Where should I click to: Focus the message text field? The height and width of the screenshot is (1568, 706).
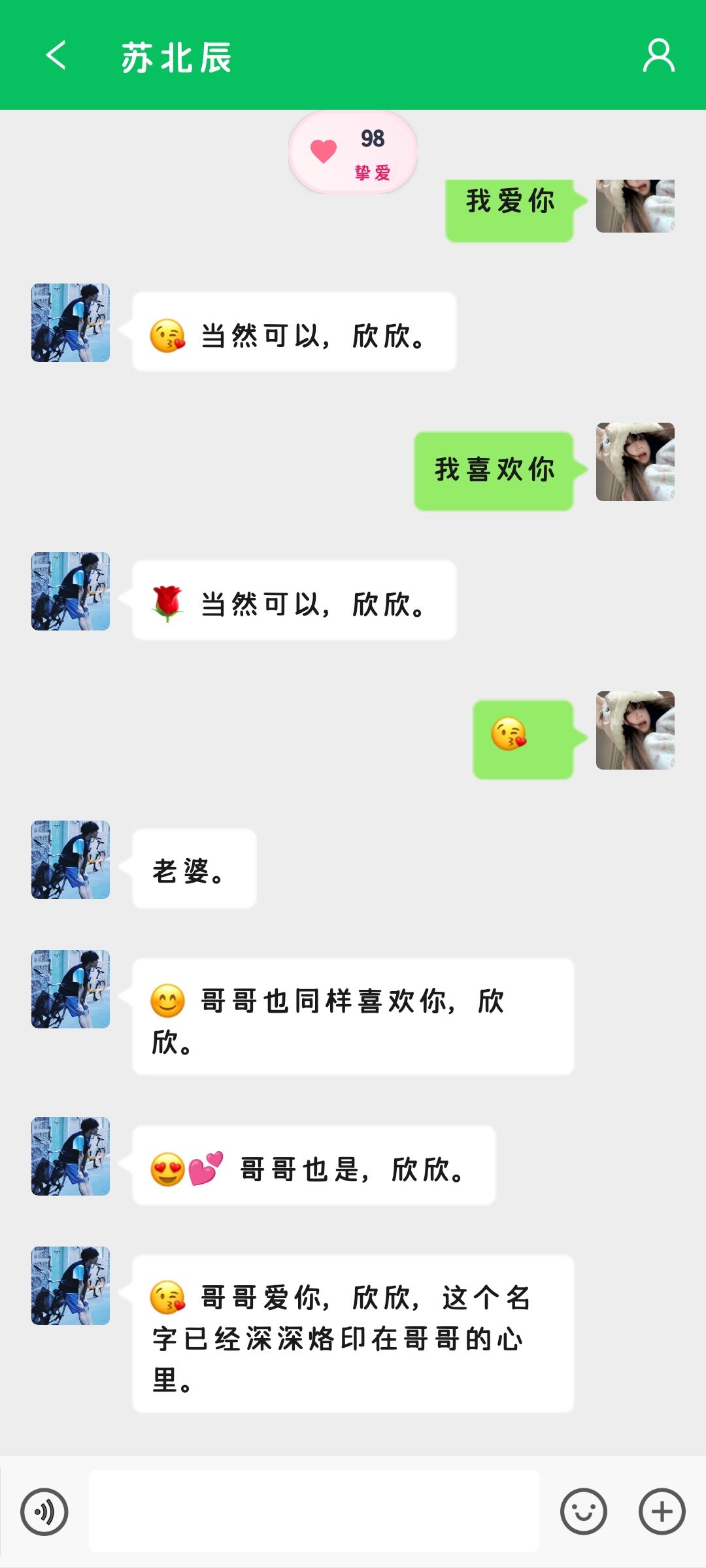[314, 1511]
